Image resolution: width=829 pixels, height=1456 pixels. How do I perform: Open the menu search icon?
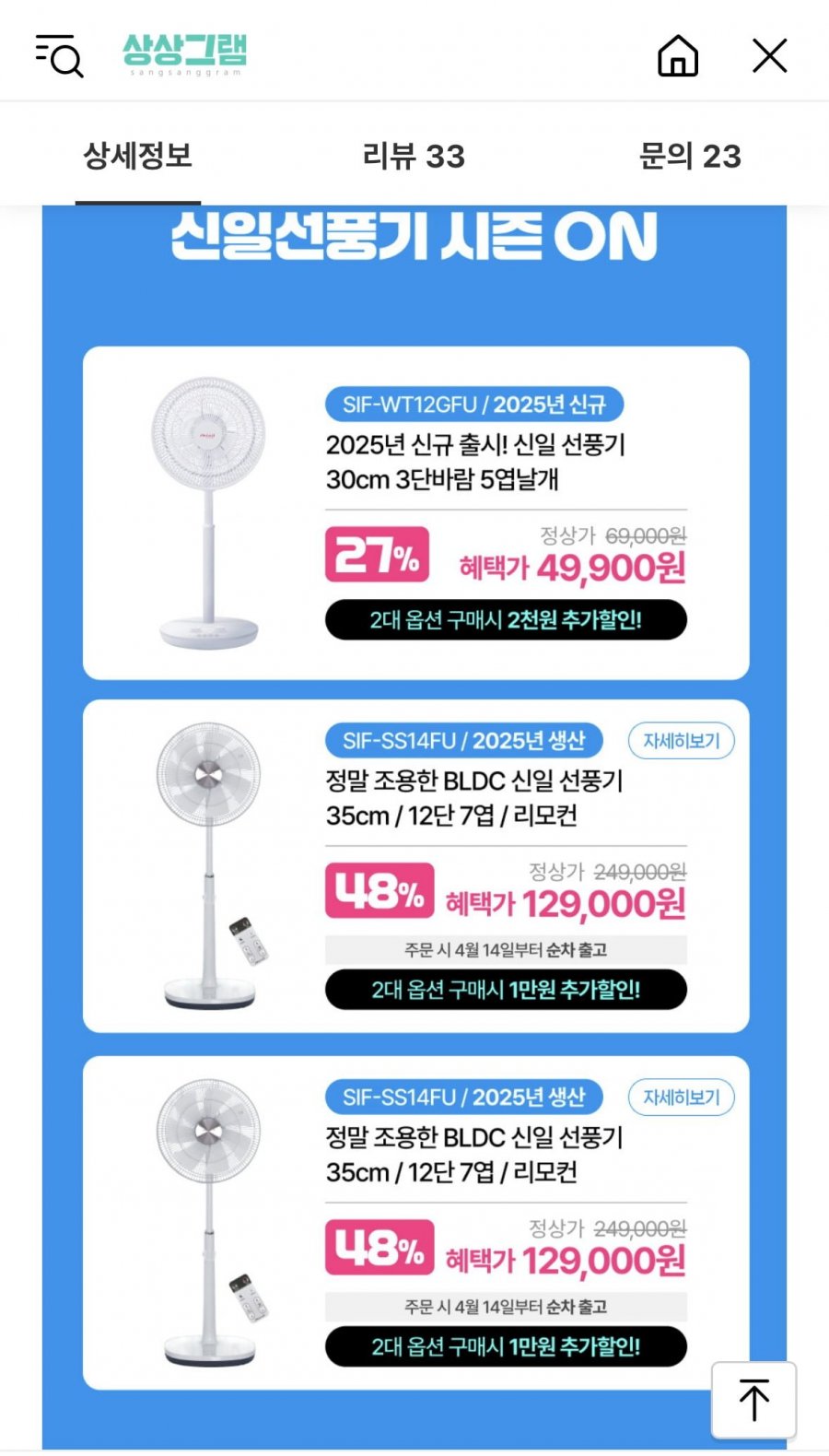[60, 56]
